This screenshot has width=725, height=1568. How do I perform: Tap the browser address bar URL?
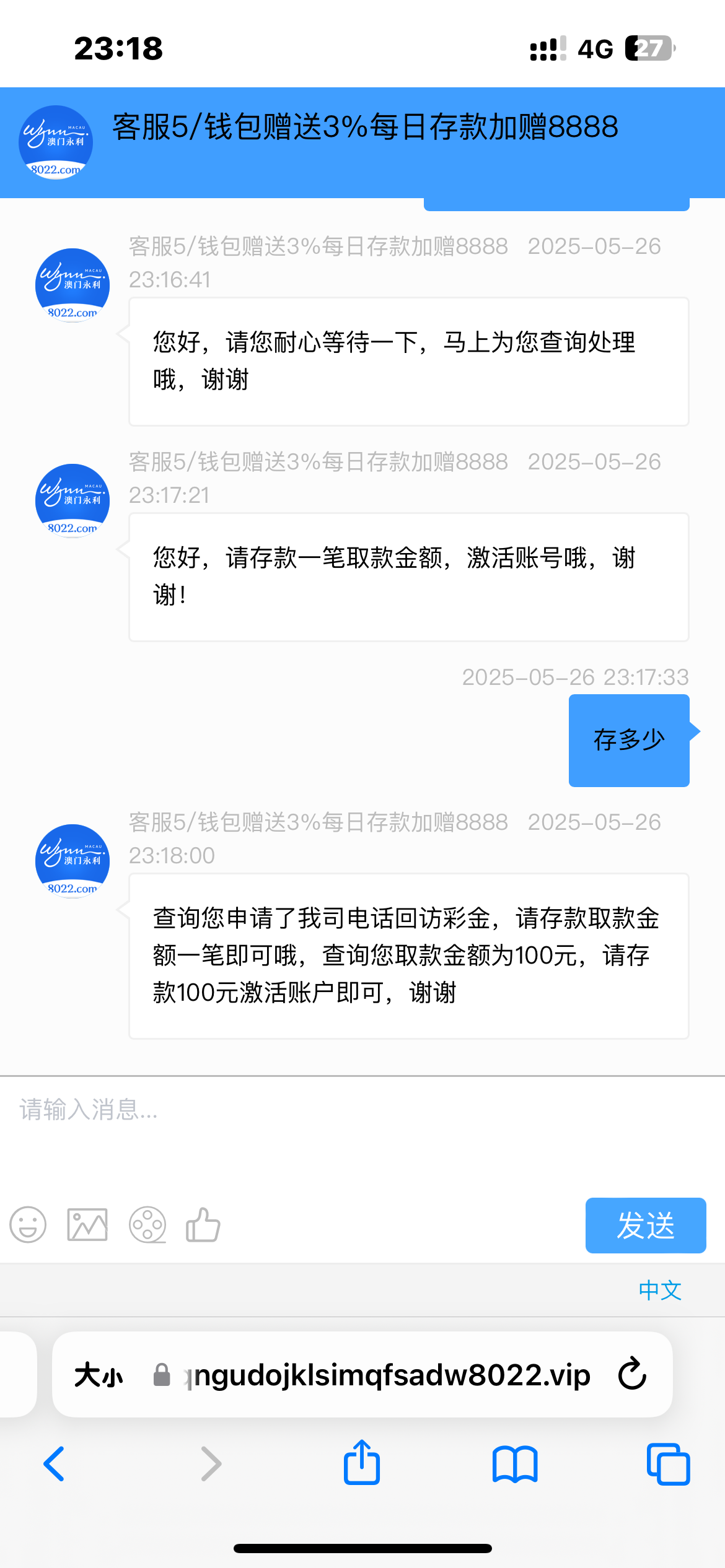tap(390, 1375)
